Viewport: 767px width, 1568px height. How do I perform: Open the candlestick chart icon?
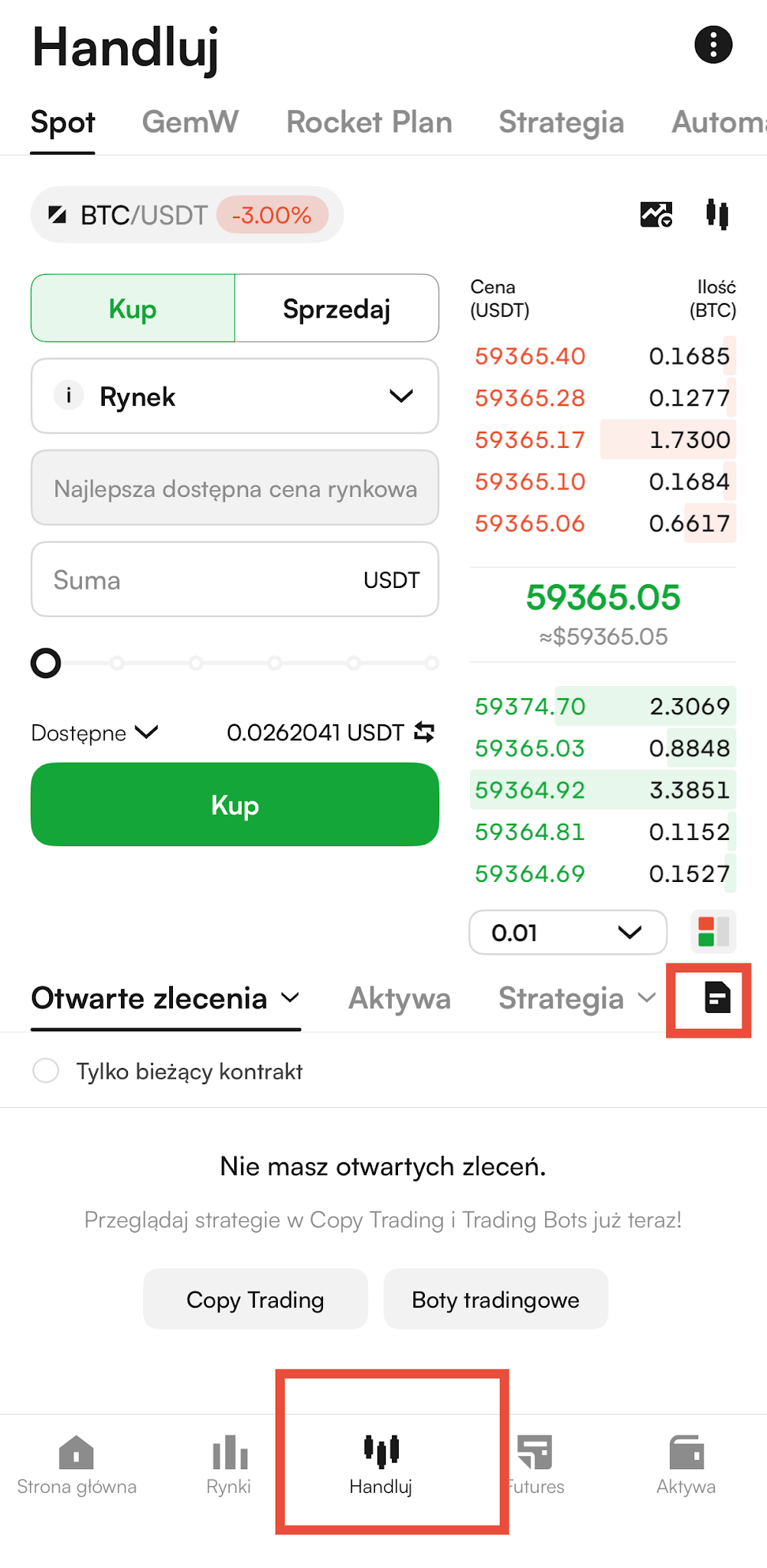click(x=717, y=214)
